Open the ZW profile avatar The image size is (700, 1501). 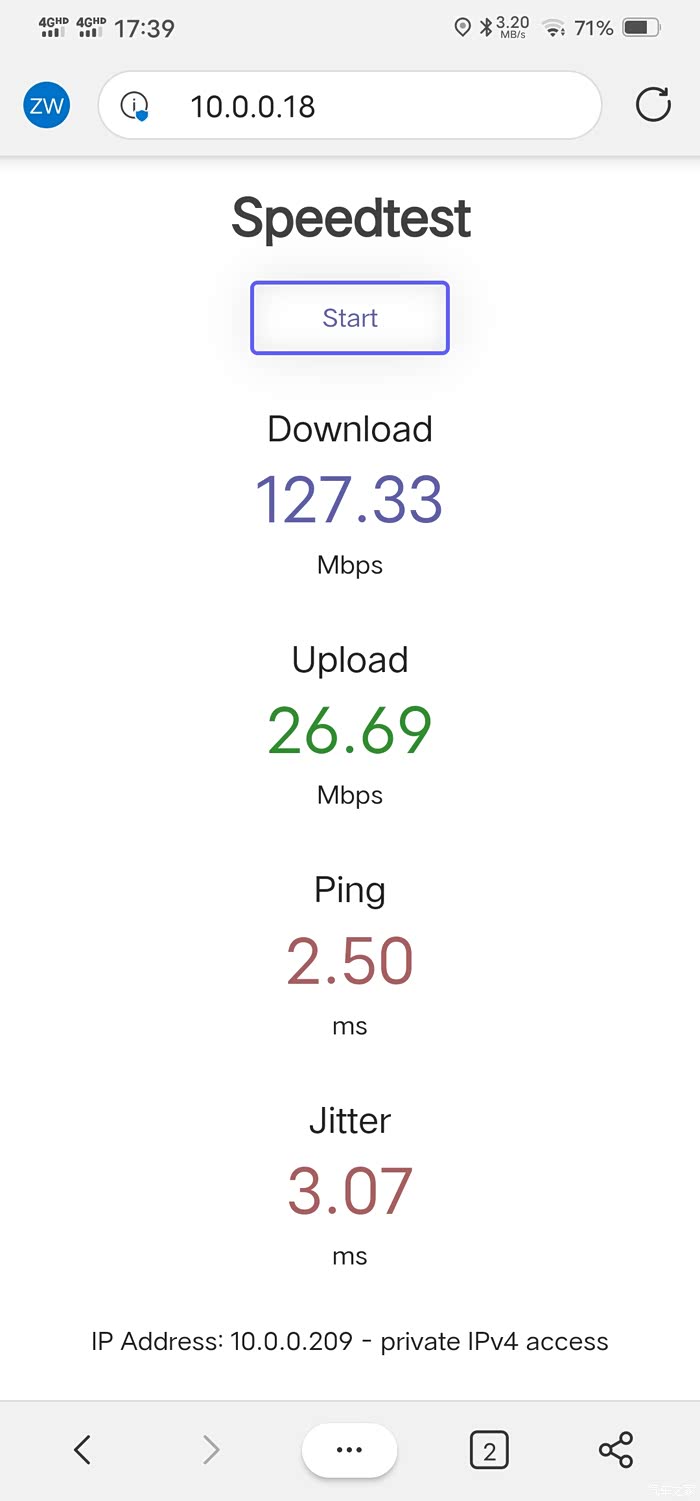(47, 106)
